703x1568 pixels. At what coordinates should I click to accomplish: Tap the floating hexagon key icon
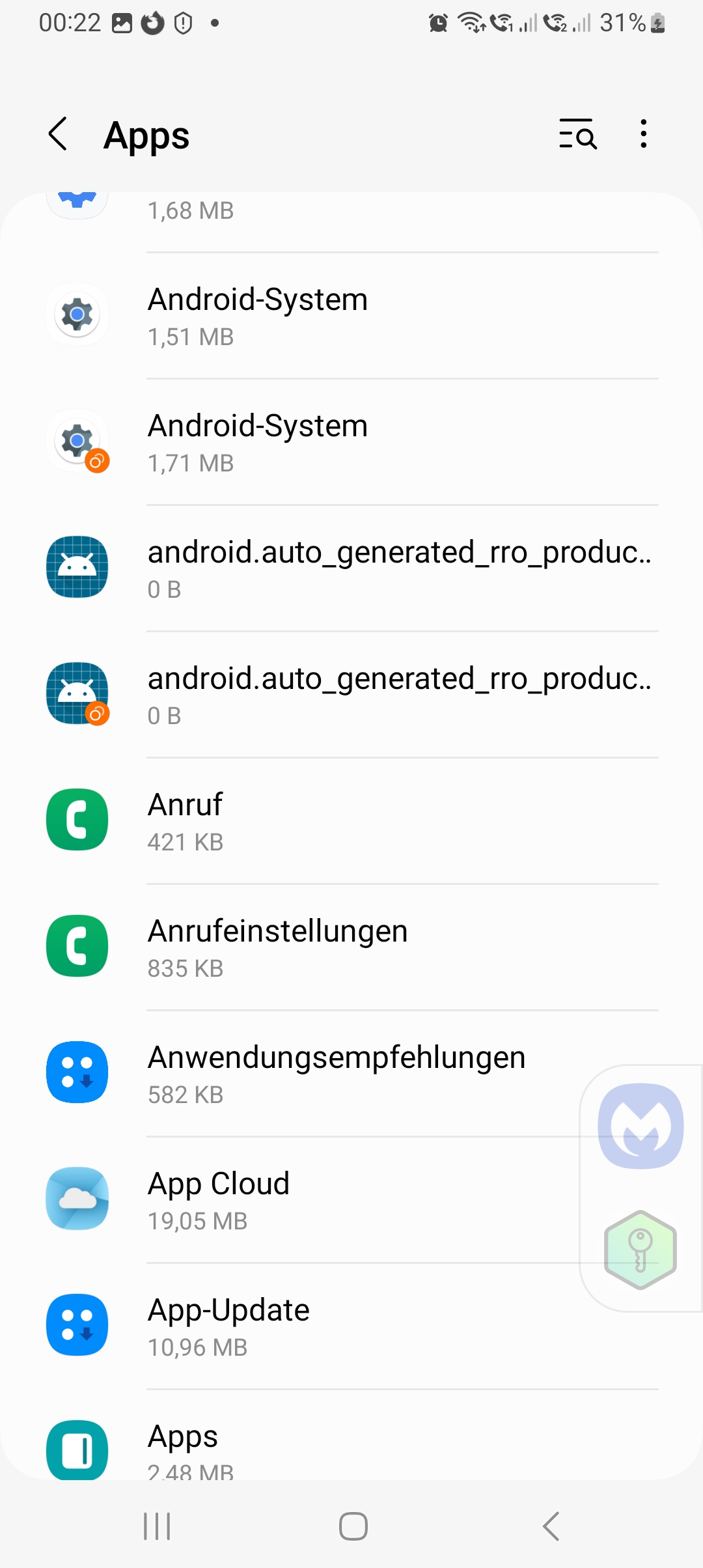point(641,1250)
